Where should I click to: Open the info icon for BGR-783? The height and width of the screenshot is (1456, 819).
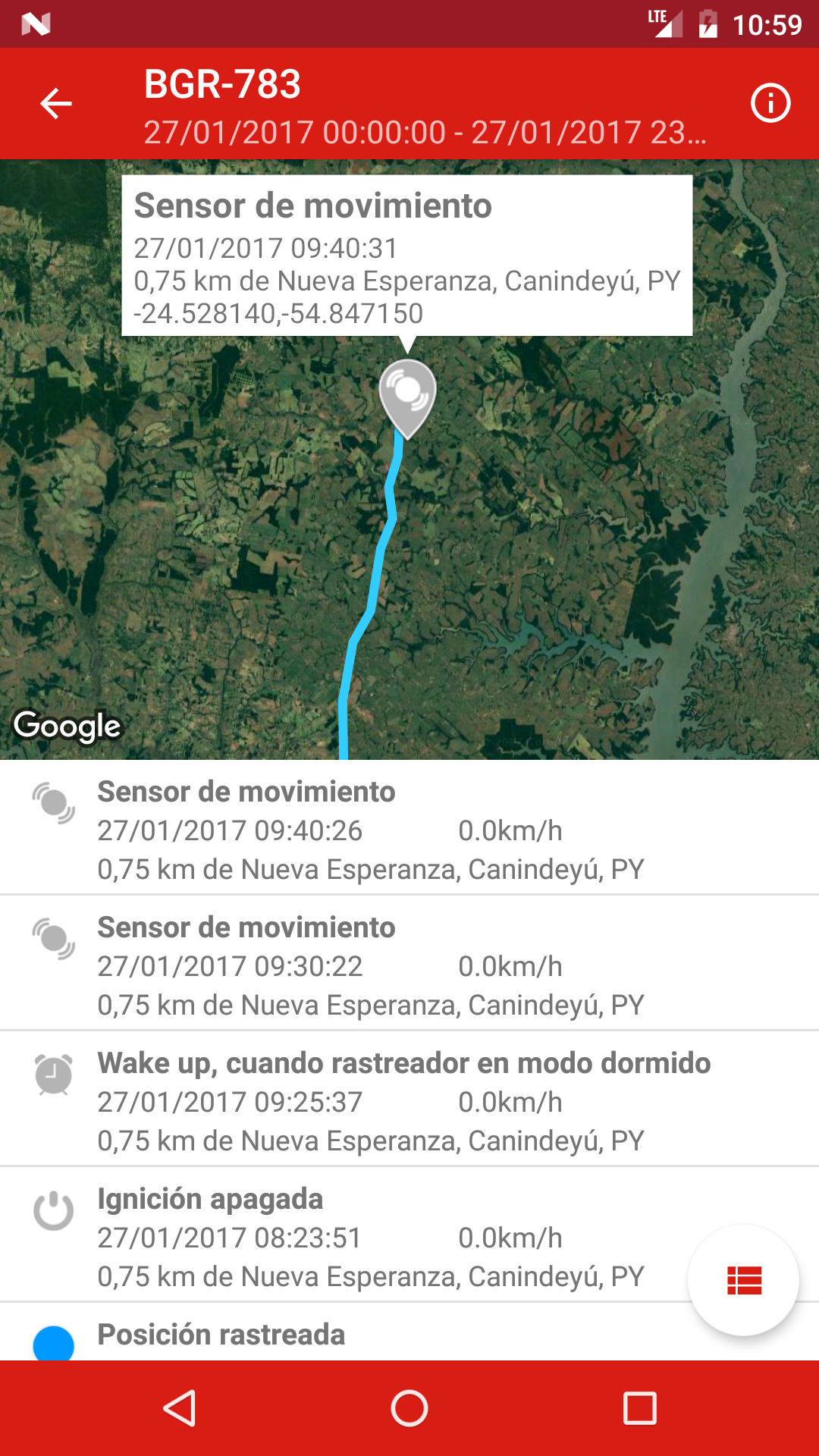pos(770,103)
